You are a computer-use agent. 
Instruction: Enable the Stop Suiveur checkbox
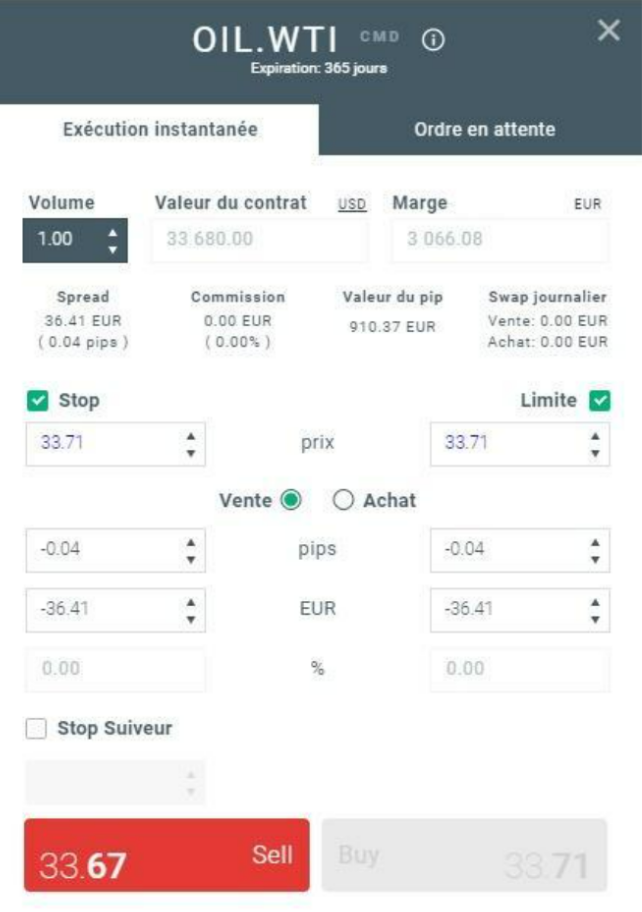click(36, 730)
